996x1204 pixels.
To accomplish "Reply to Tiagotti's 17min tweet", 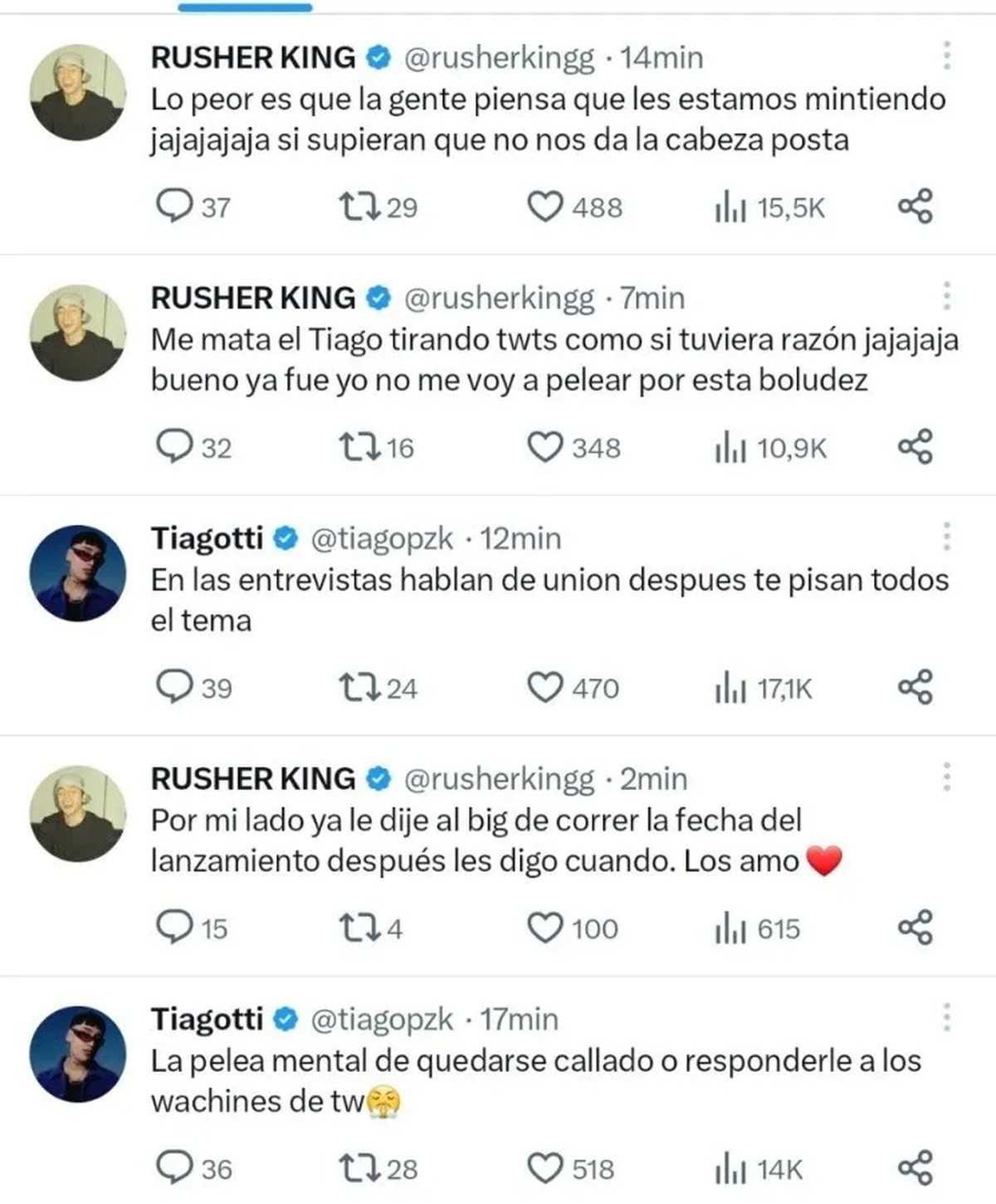I will 174,1165.
